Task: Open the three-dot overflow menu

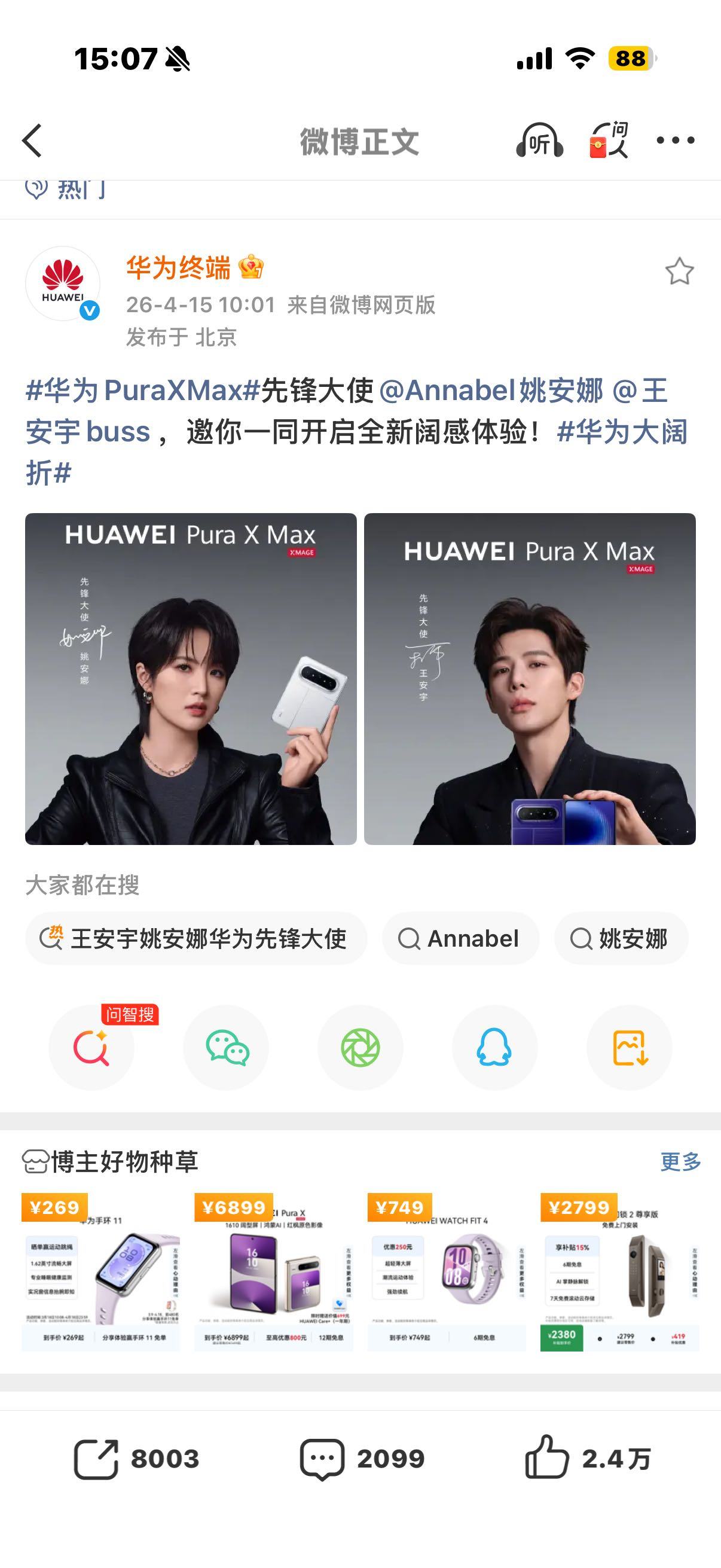Action: [676, 141]
